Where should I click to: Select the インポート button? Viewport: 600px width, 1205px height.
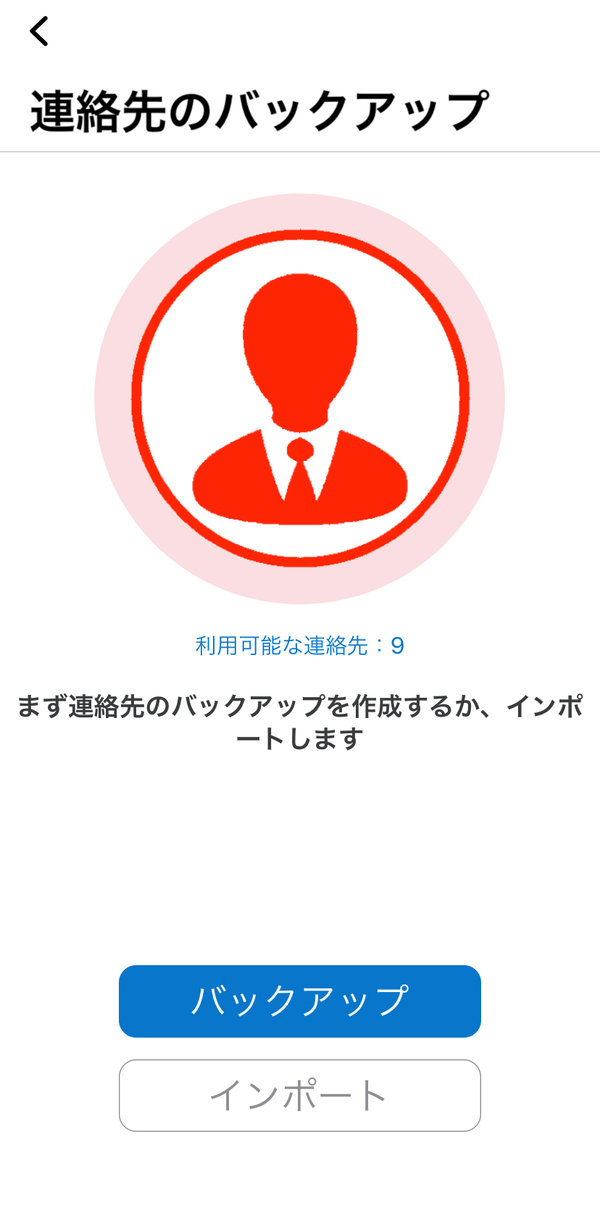click(300, 1095)
